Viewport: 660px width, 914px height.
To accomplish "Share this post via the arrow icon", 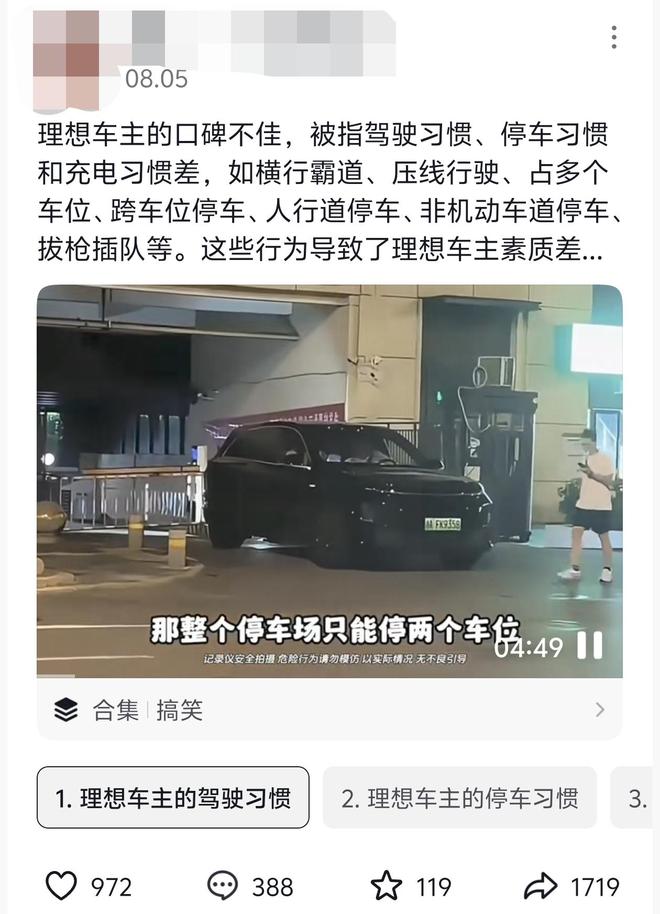I will [x=541, y=886].
